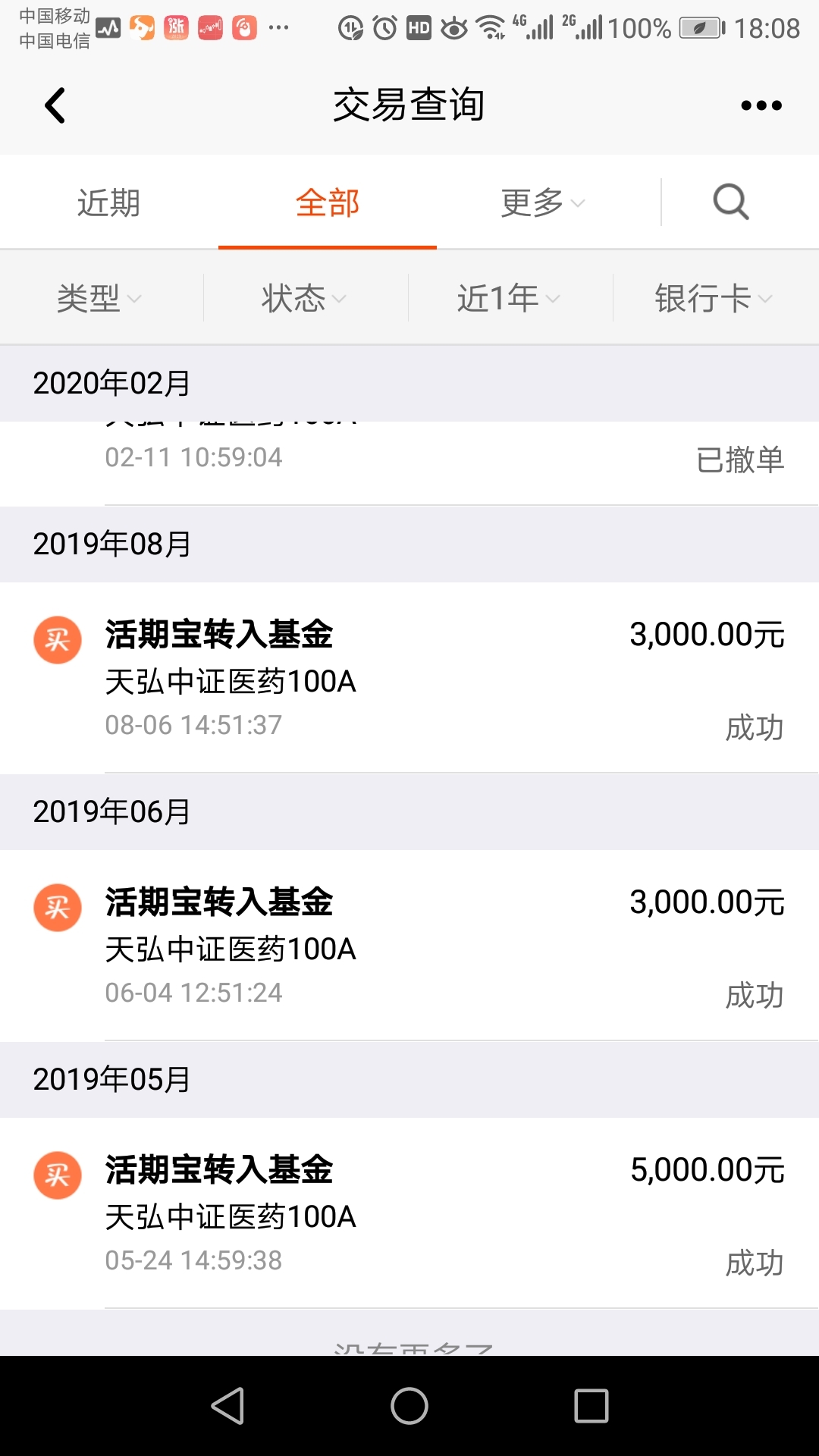Go back using the top-left arrow
Image resolution: width=819 pixels, height=1456 pixels.
tap(55, 105)
